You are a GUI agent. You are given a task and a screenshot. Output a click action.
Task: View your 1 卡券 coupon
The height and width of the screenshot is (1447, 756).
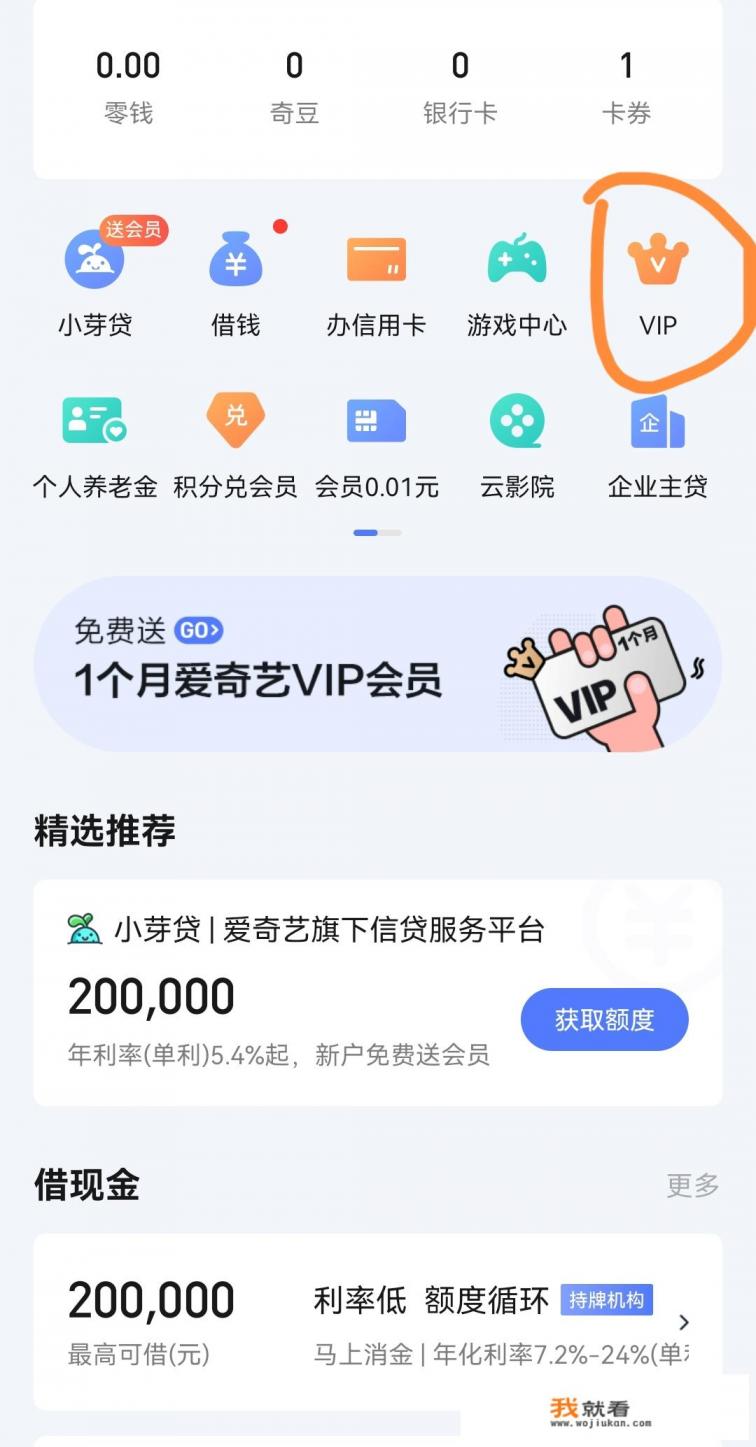[x=626, y=85]
